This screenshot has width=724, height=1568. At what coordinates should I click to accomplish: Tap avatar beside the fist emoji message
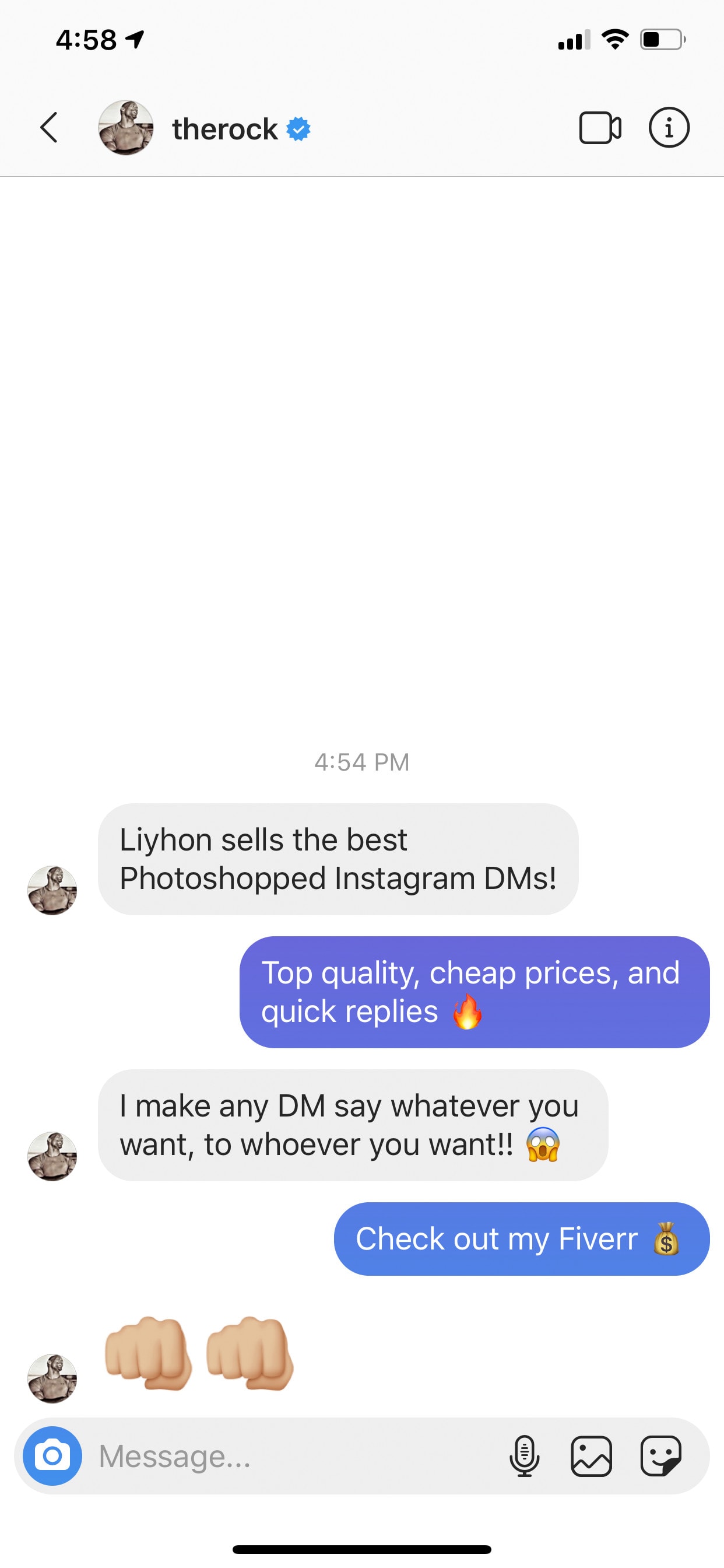pos(52,1378)
